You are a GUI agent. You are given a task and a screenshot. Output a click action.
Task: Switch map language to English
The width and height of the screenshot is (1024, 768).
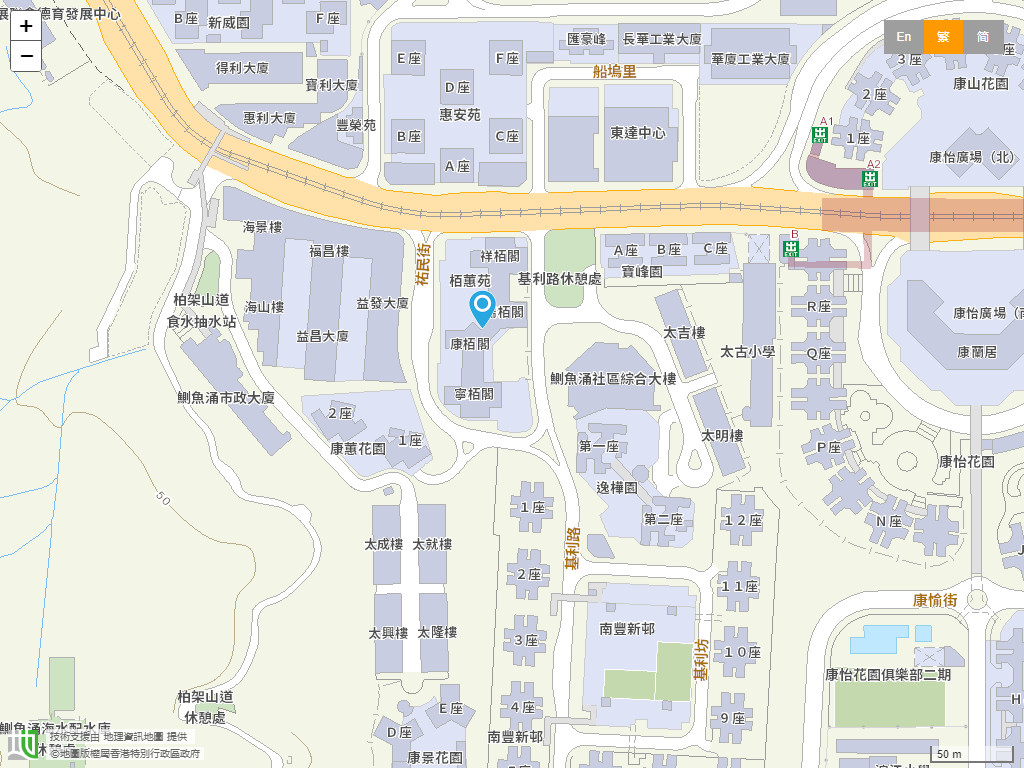click(x=903, y=37)
